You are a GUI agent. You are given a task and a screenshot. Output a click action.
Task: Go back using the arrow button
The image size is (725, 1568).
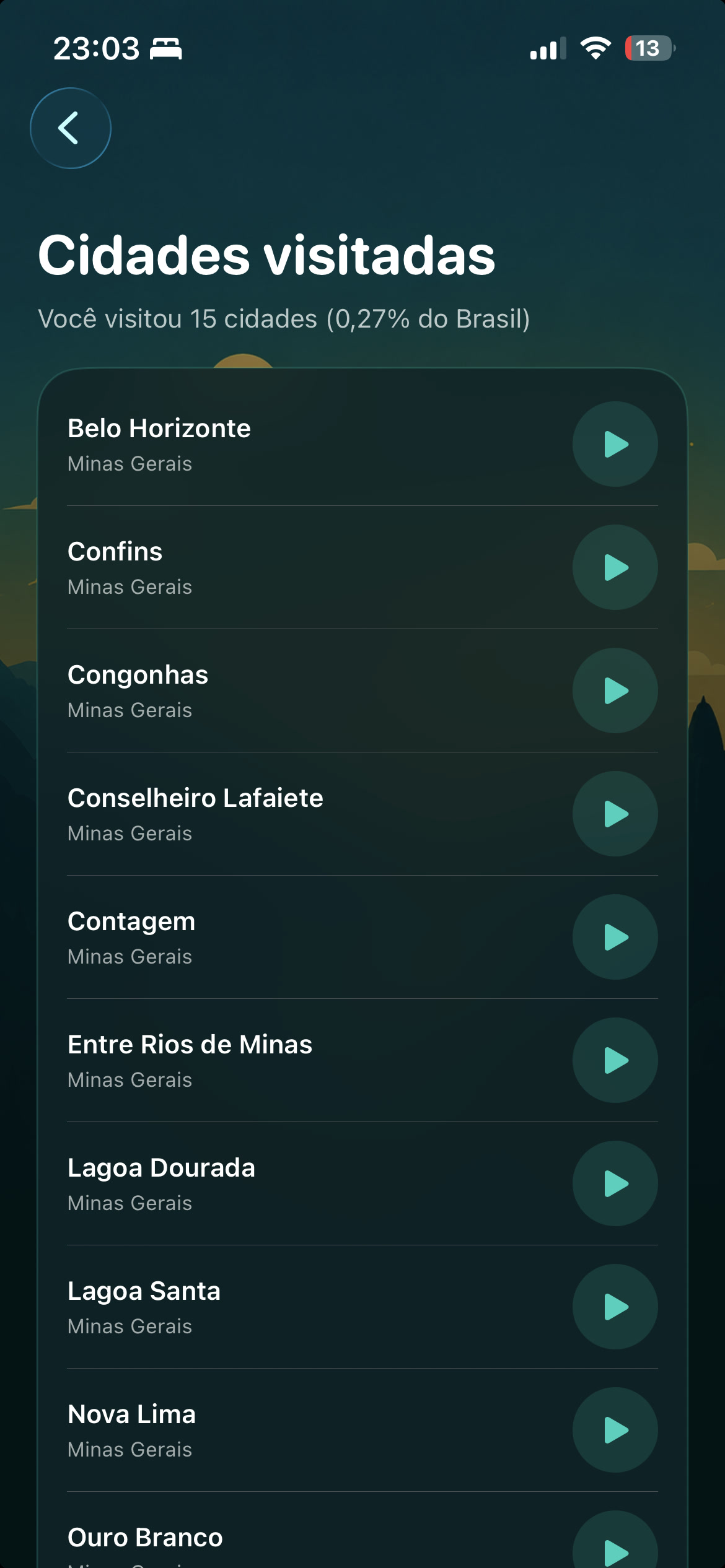tap(71, 128)
